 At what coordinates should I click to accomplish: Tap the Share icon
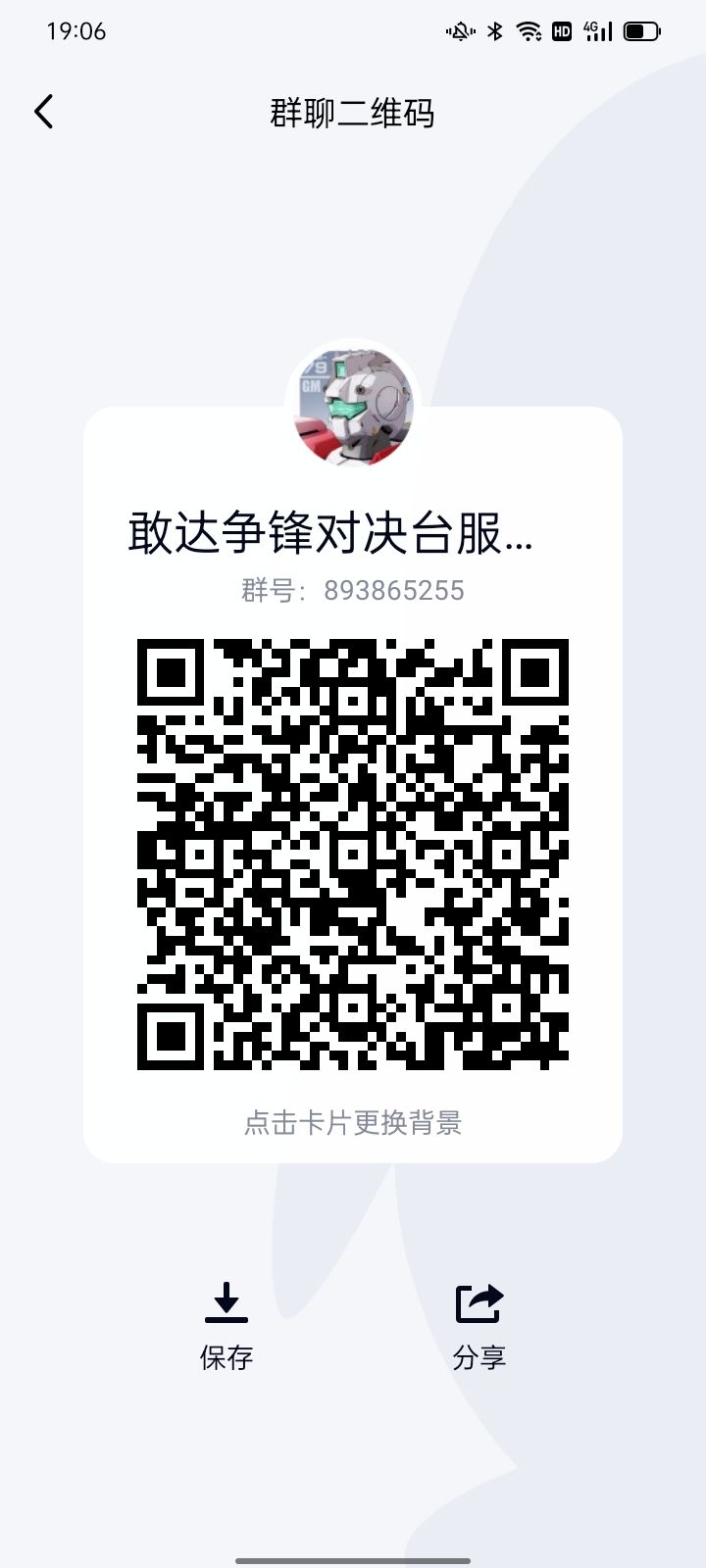click(479, 1303)
